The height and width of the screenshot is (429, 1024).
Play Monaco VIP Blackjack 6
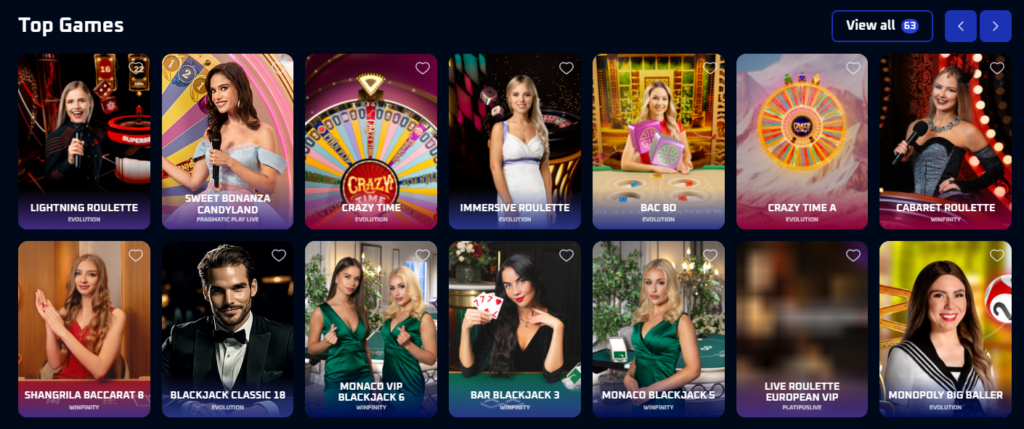[371, 328]
